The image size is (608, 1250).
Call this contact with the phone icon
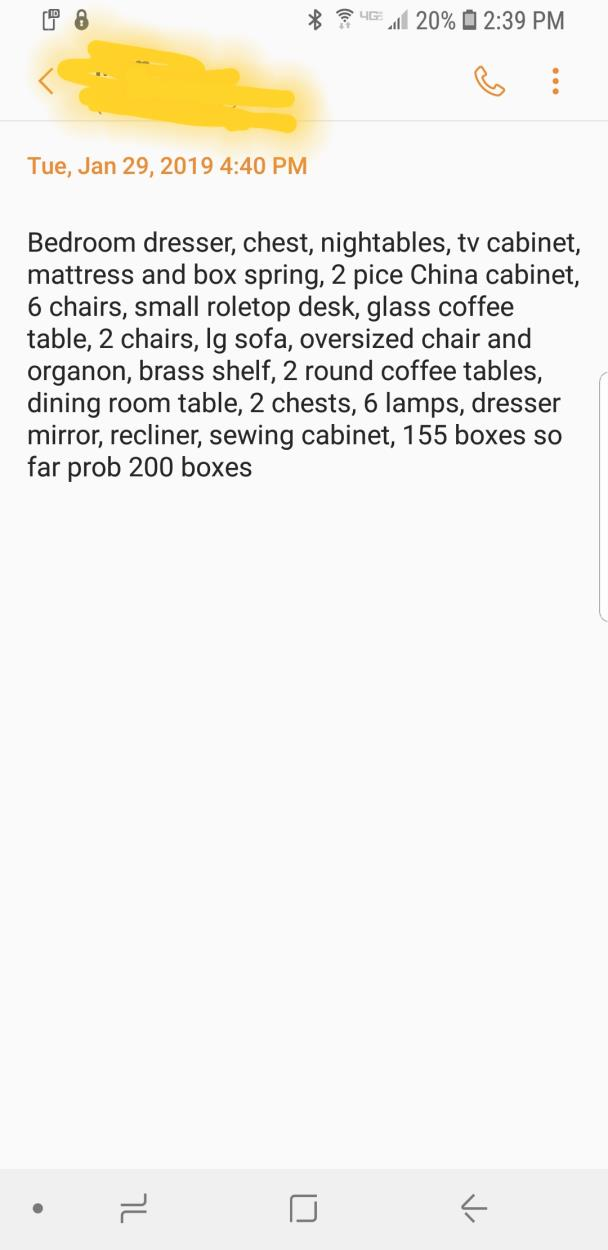coord(489,81)
